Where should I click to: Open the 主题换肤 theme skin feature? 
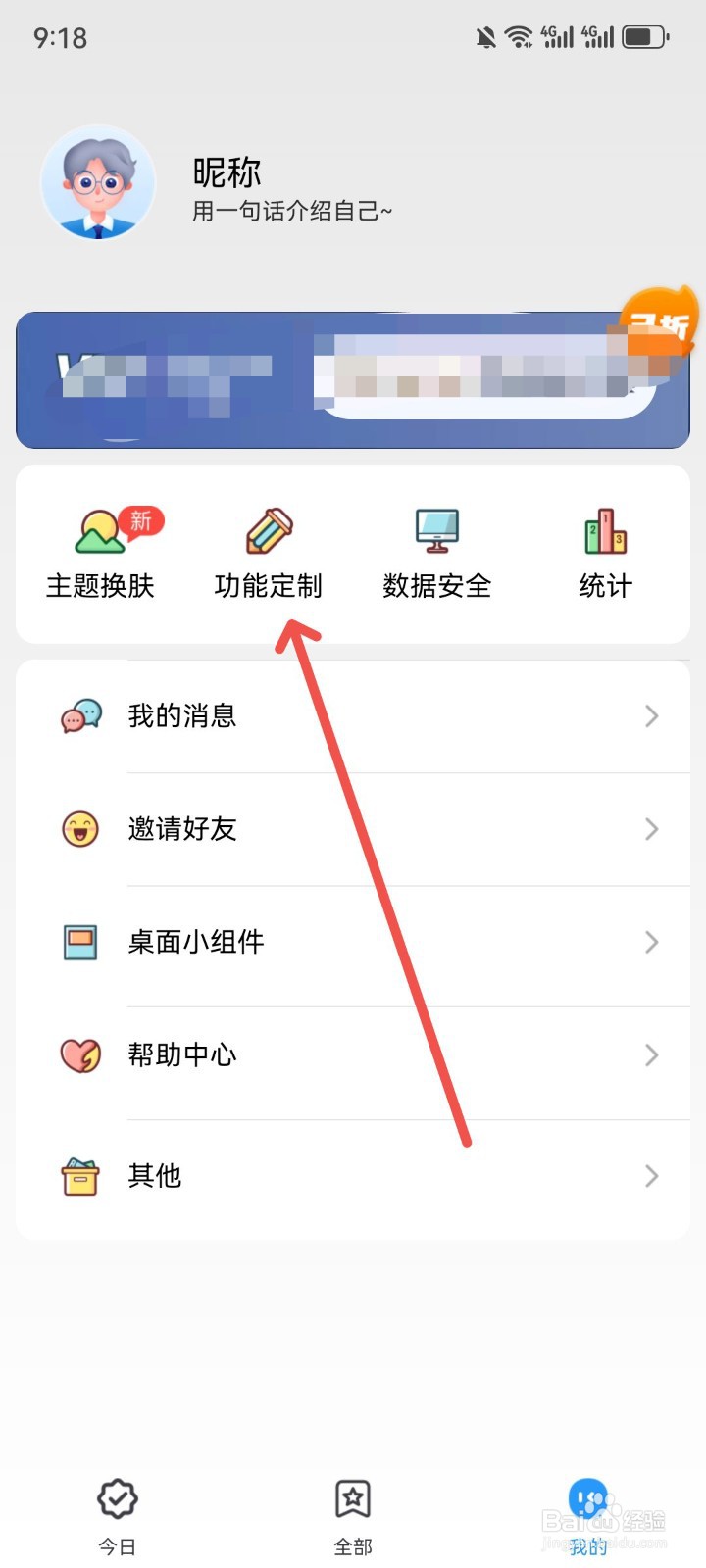tap(100, 554)
